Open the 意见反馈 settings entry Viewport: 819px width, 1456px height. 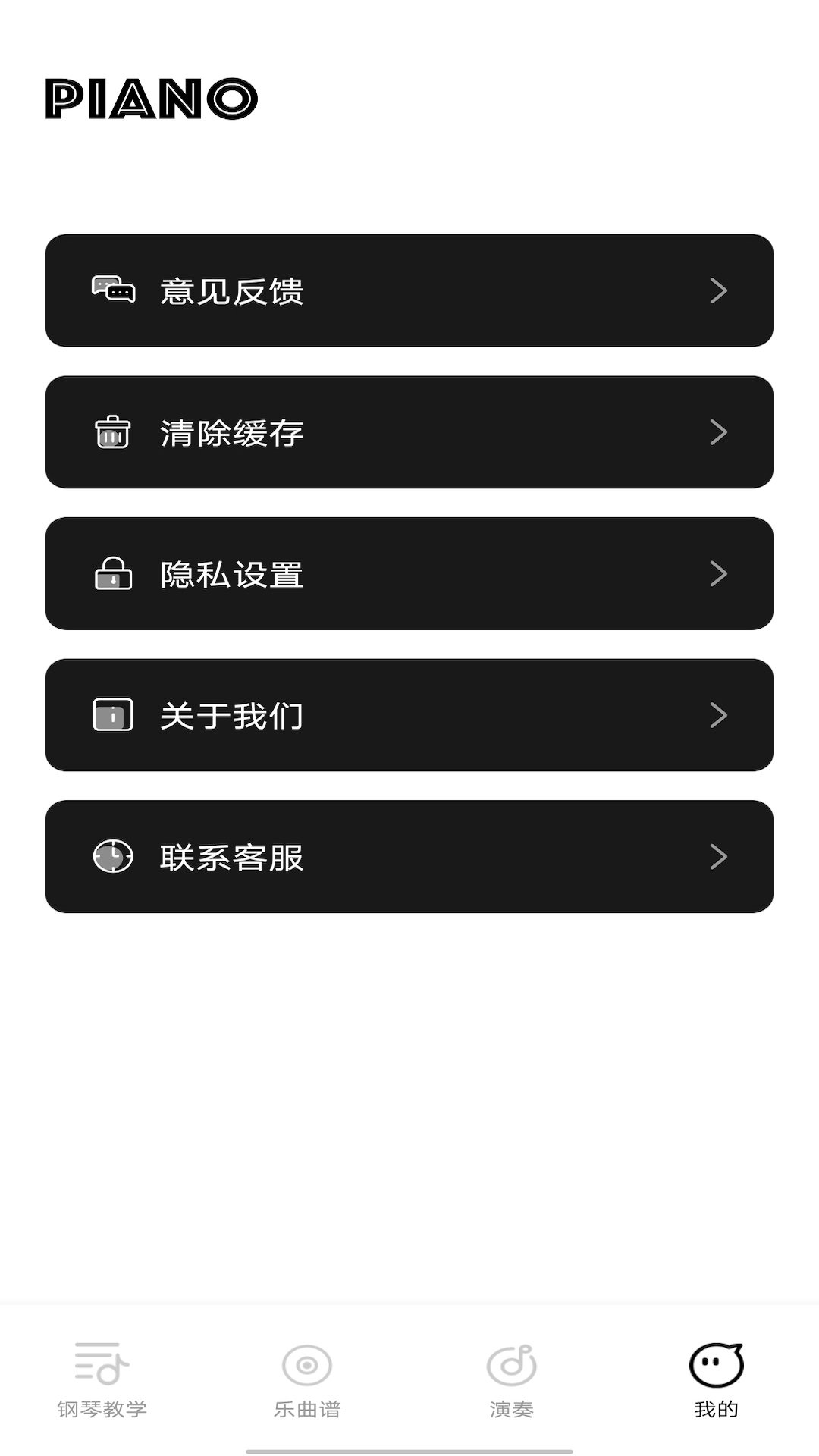409,290
